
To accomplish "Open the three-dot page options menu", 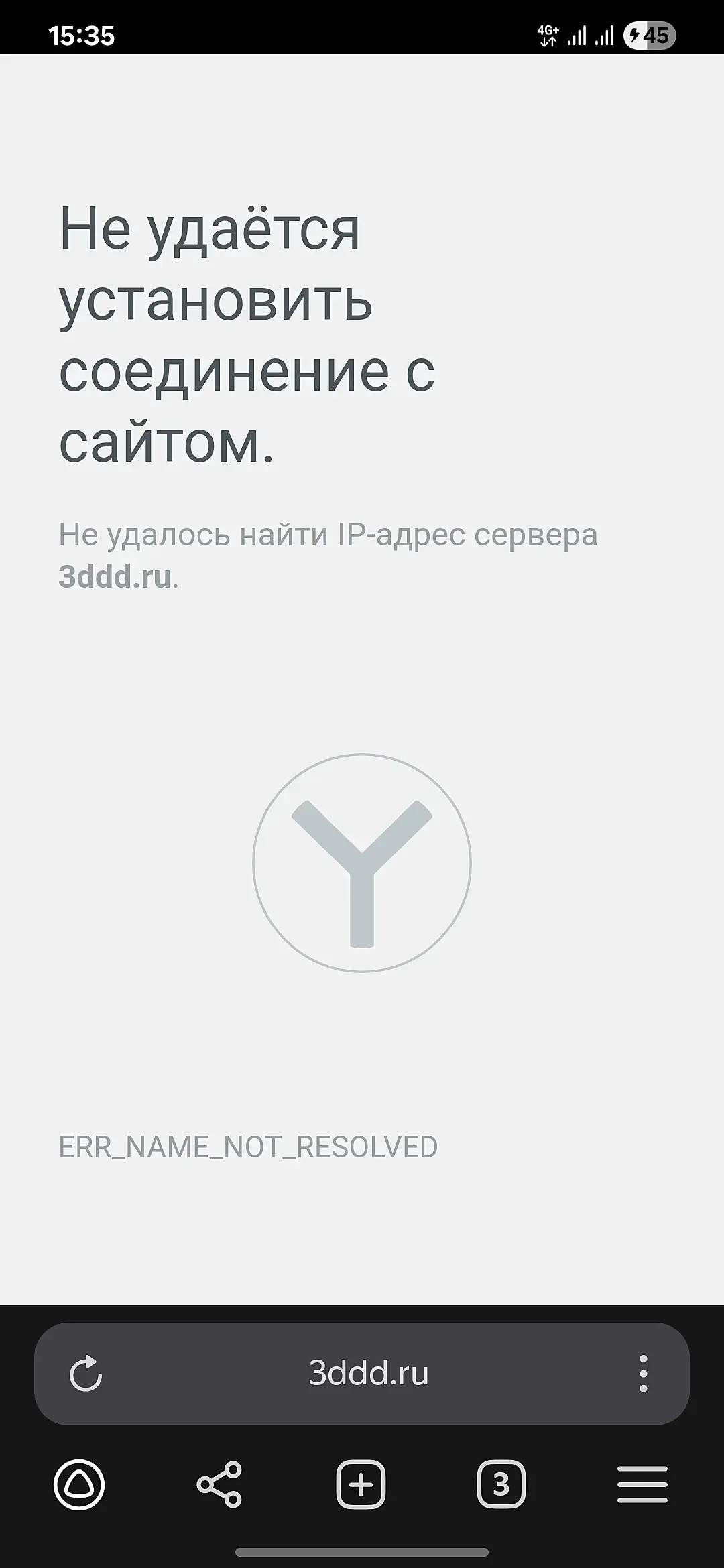I will tap(643, 1374).
